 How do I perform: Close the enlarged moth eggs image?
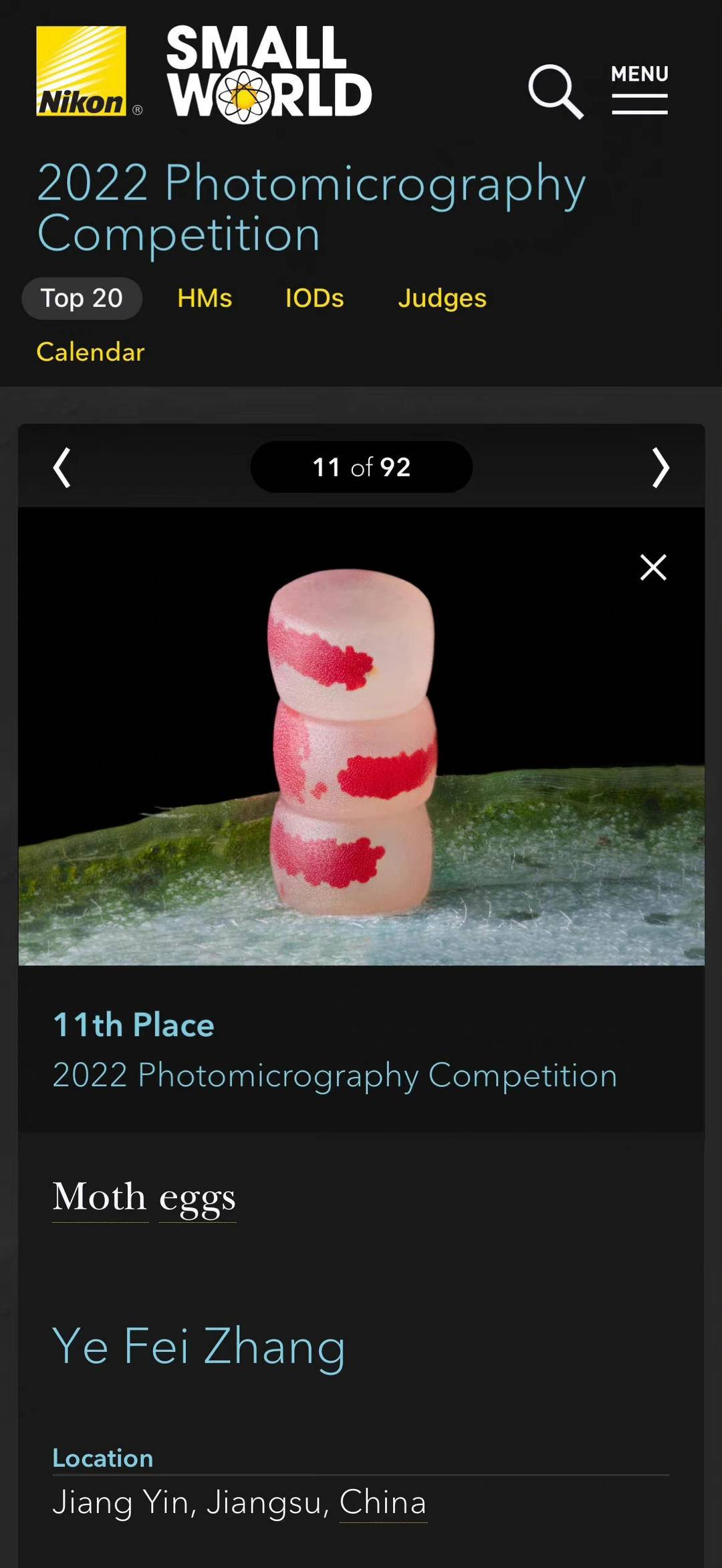653,567
